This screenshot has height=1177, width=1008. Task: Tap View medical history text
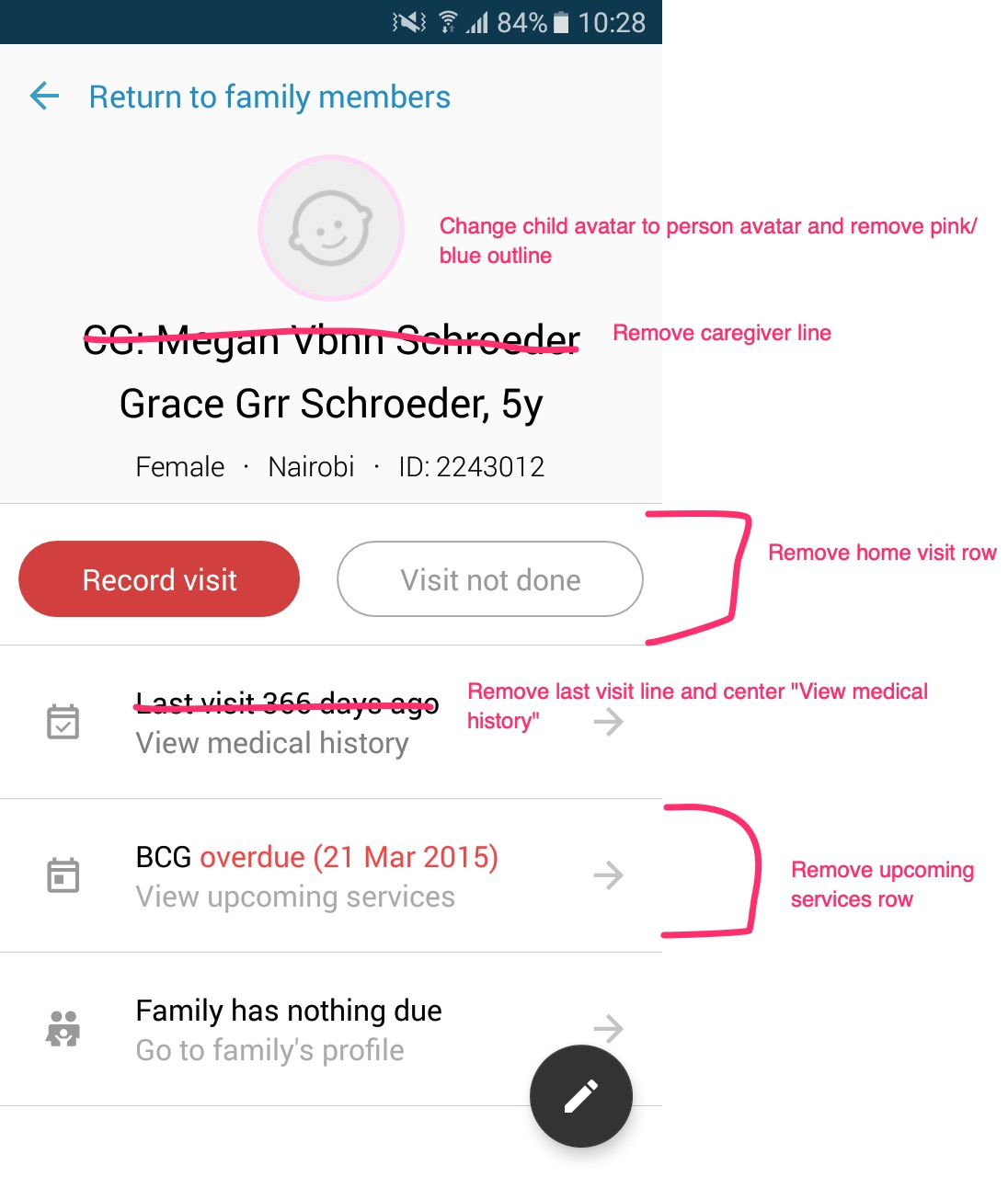pos(271,743)
